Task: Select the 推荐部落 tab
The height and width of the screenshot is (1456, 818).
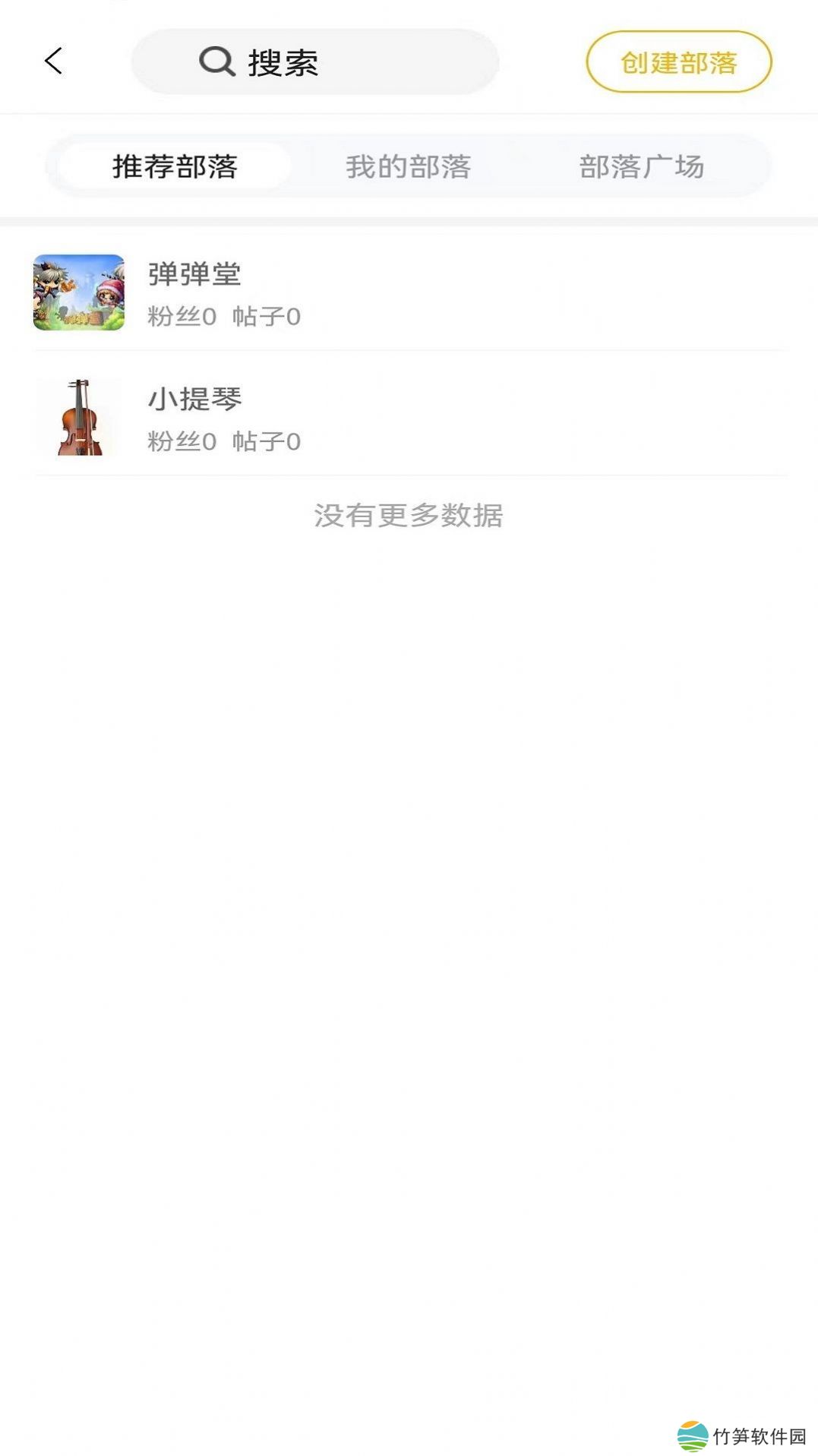Action: coord(175,166)
